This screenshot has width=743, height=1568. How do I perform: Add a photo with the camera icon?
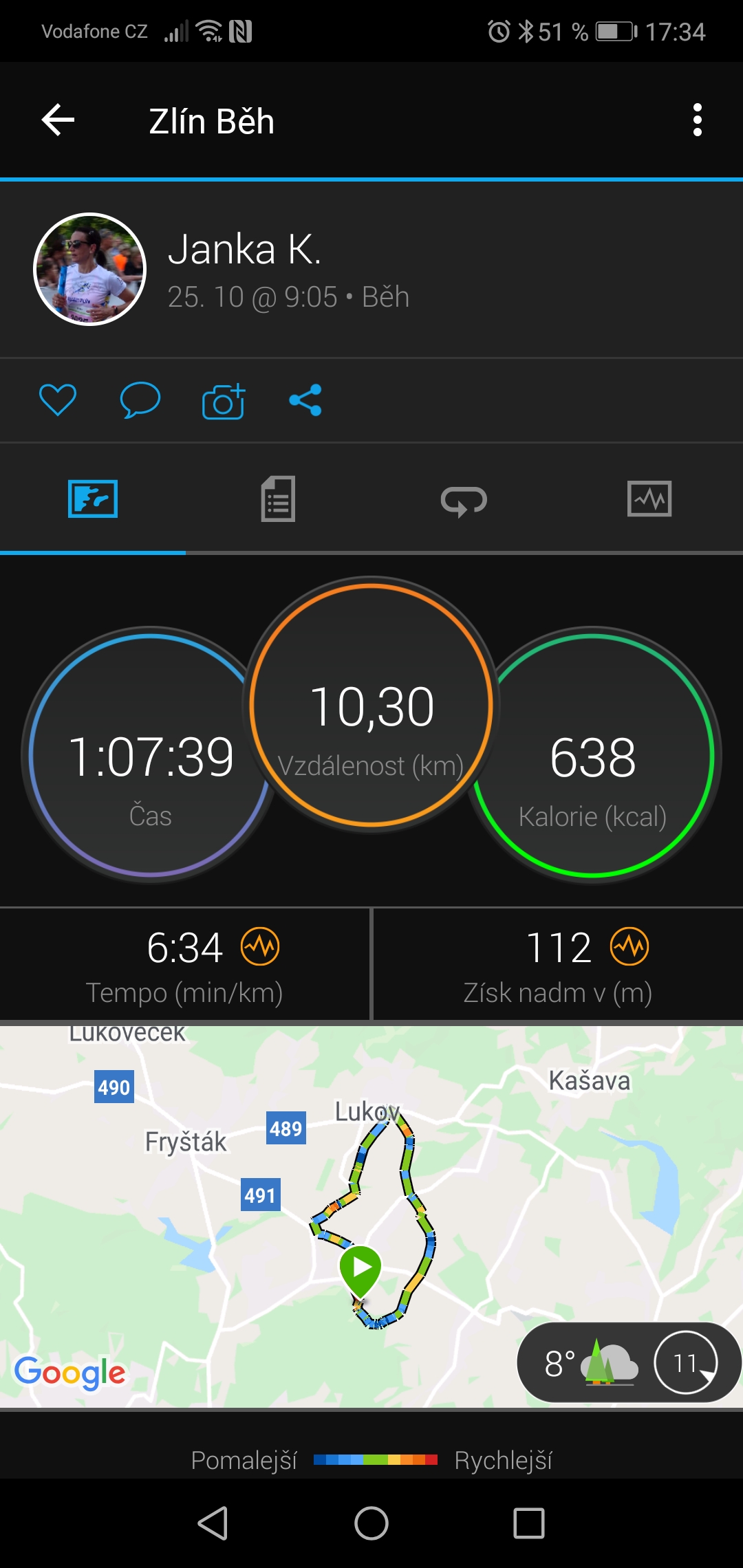(x=224, y=401)
